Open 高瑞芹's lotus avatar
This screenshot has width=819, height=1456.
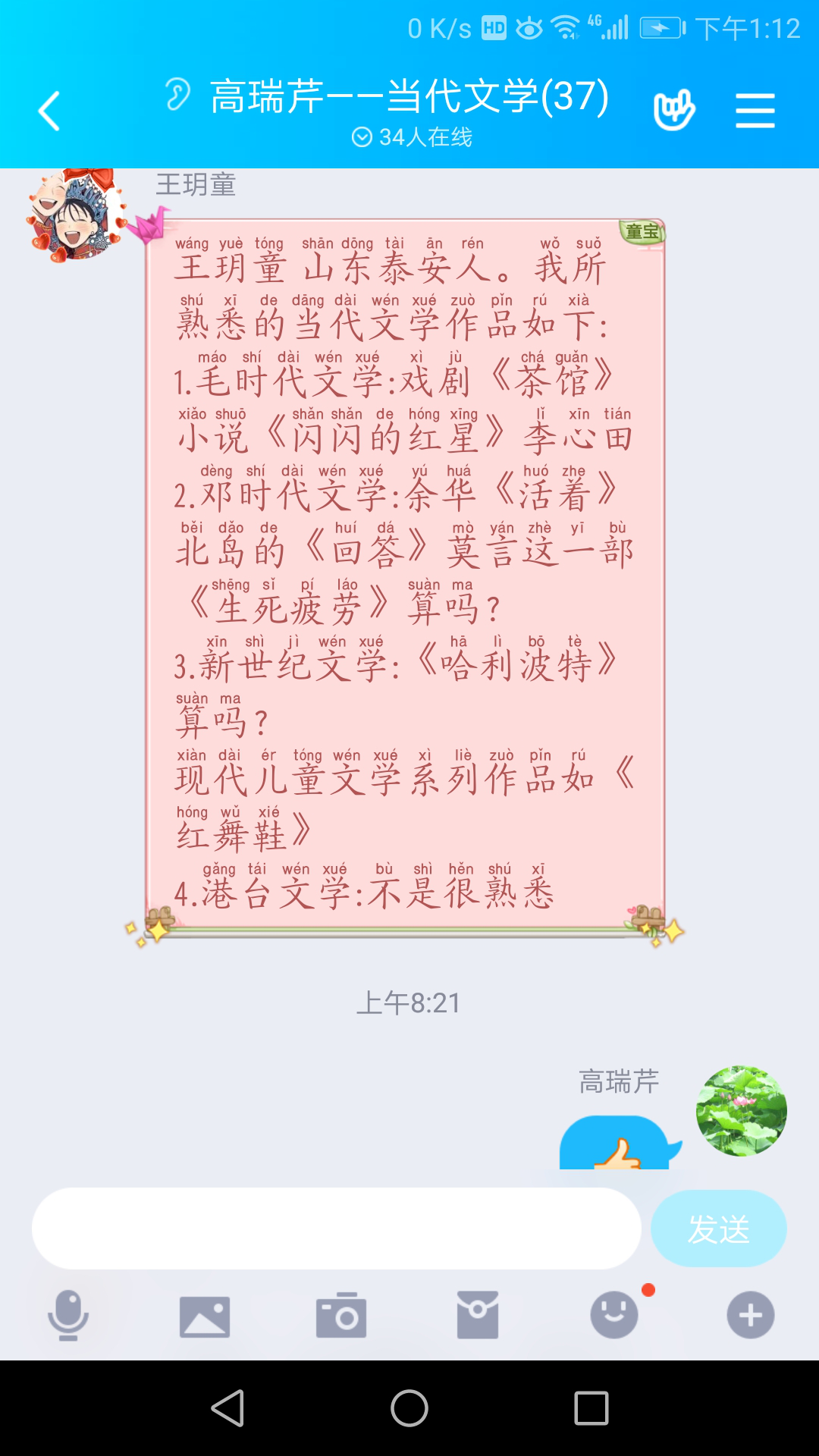(x=741, y=1110)
